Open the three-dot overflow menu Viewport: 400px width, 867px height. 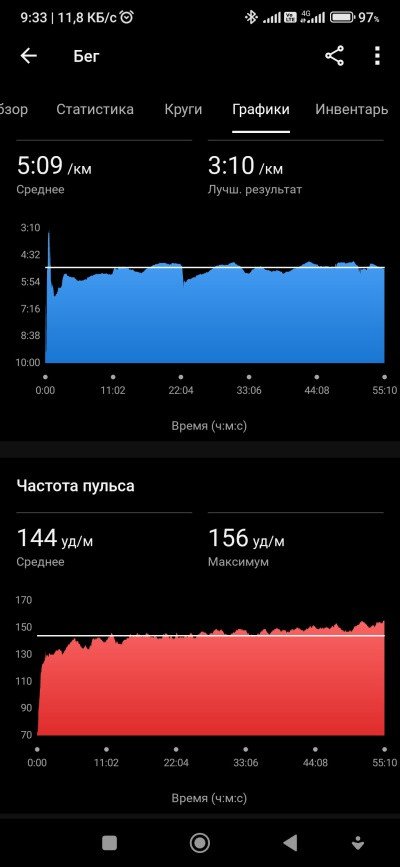tap(377, 56)
